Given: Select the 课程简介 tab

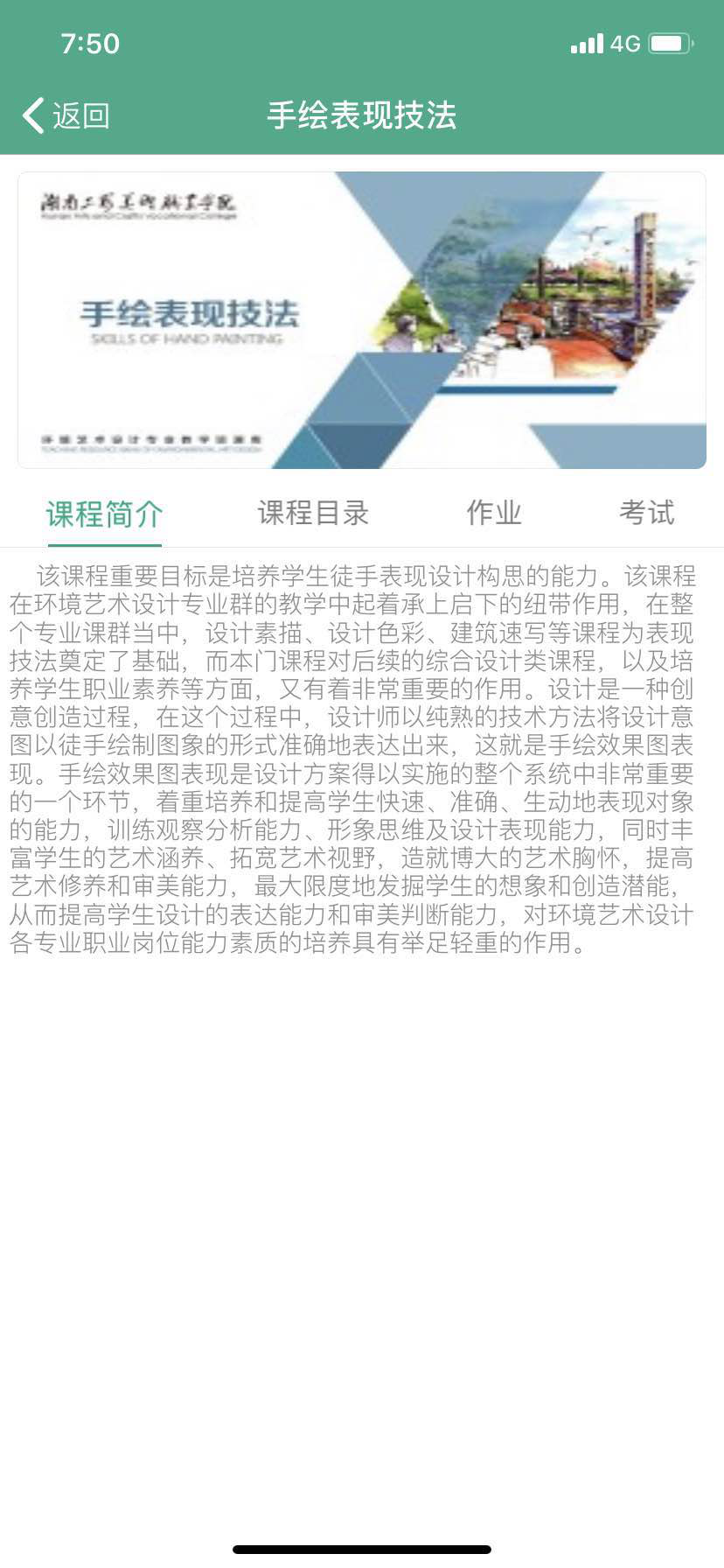Looking at the screenshot, I should tap(104, 514).
